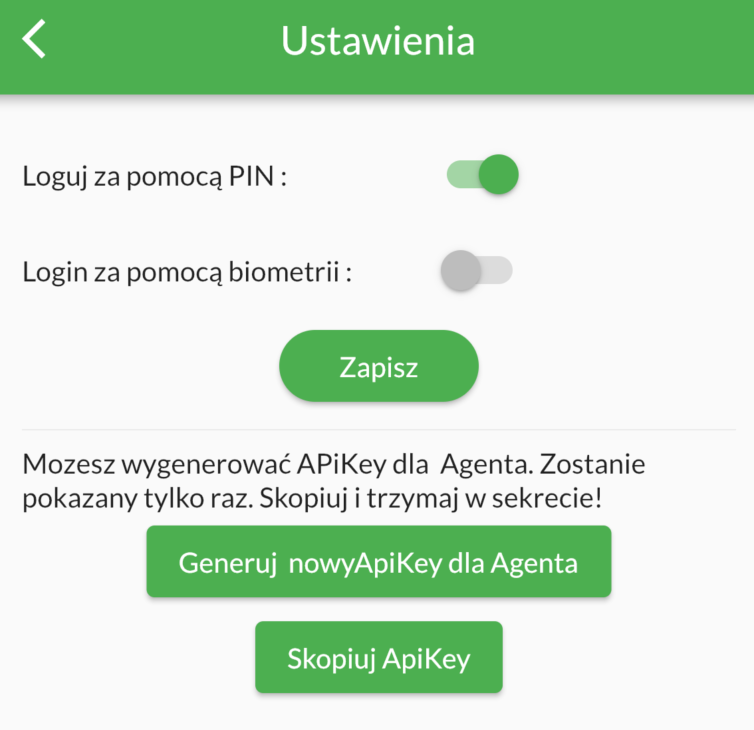This screenshot has height=730, width=754.
Task: Disable the Loguj za pomocą PIN switch
Action: pyautogui.click(x=483, y=175)
